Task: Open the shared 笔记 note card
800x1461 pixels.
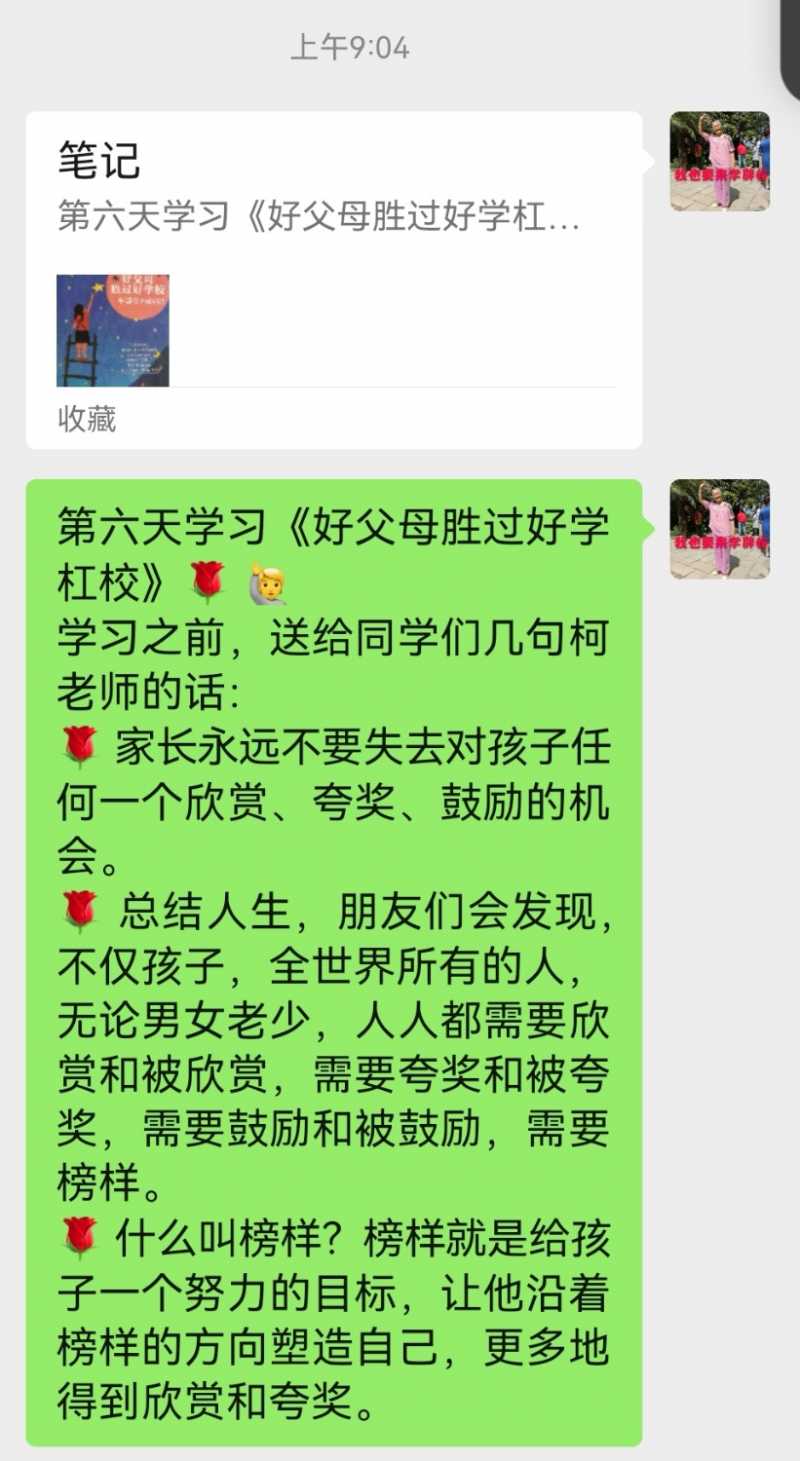Action: click(x=334, y=280)
